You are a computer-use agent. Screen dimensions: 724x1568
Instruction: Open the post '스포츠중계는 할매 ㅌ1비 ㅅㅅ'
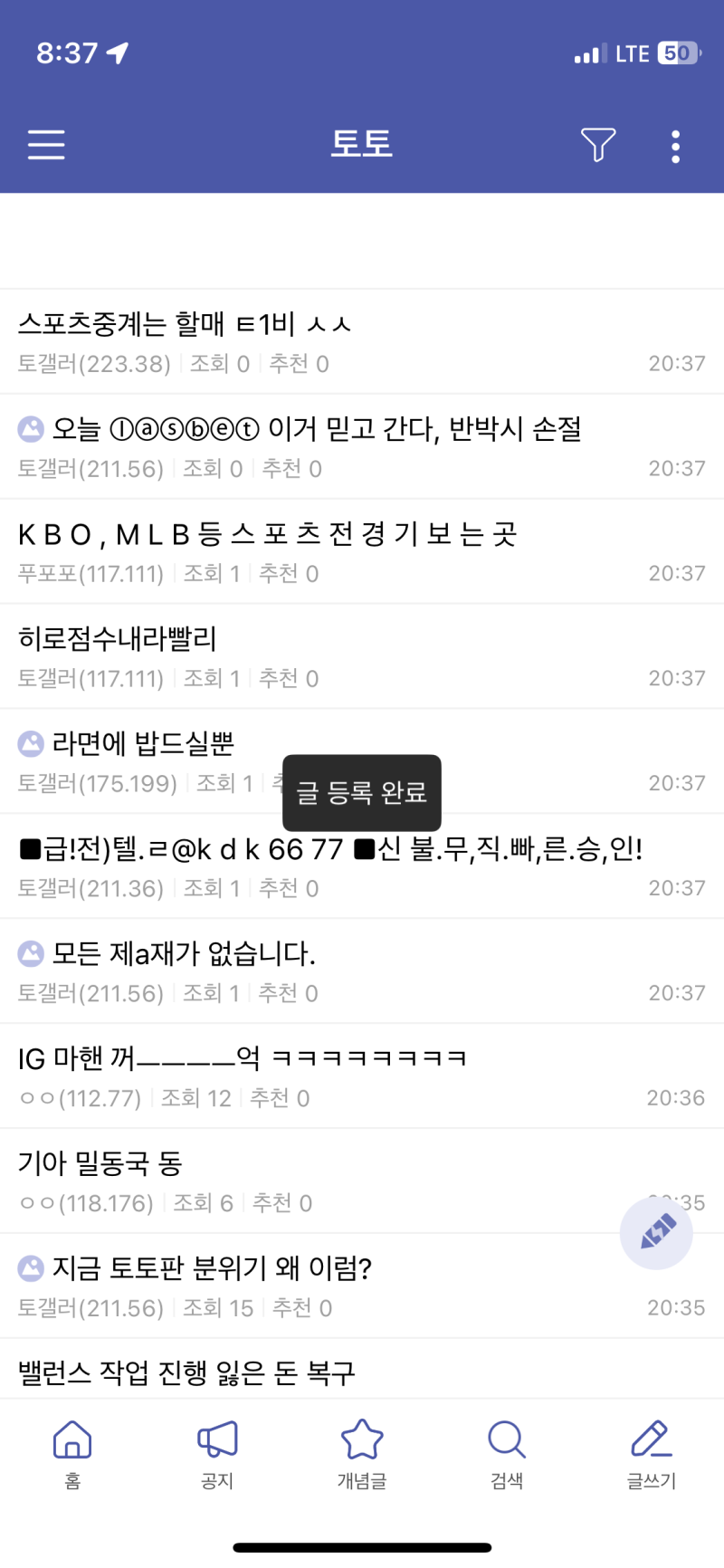(x=185, y=324)
